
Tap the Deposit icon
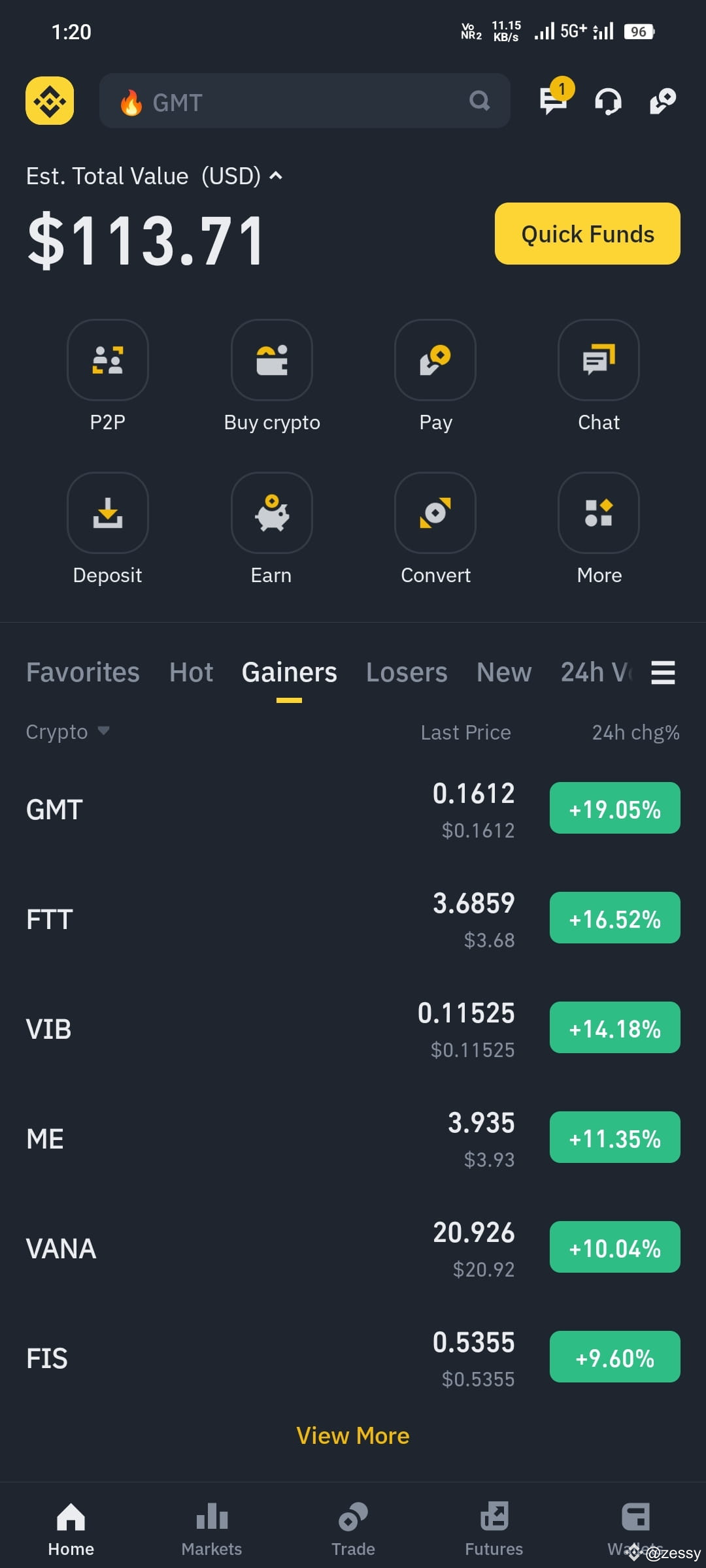pos(108,514)
